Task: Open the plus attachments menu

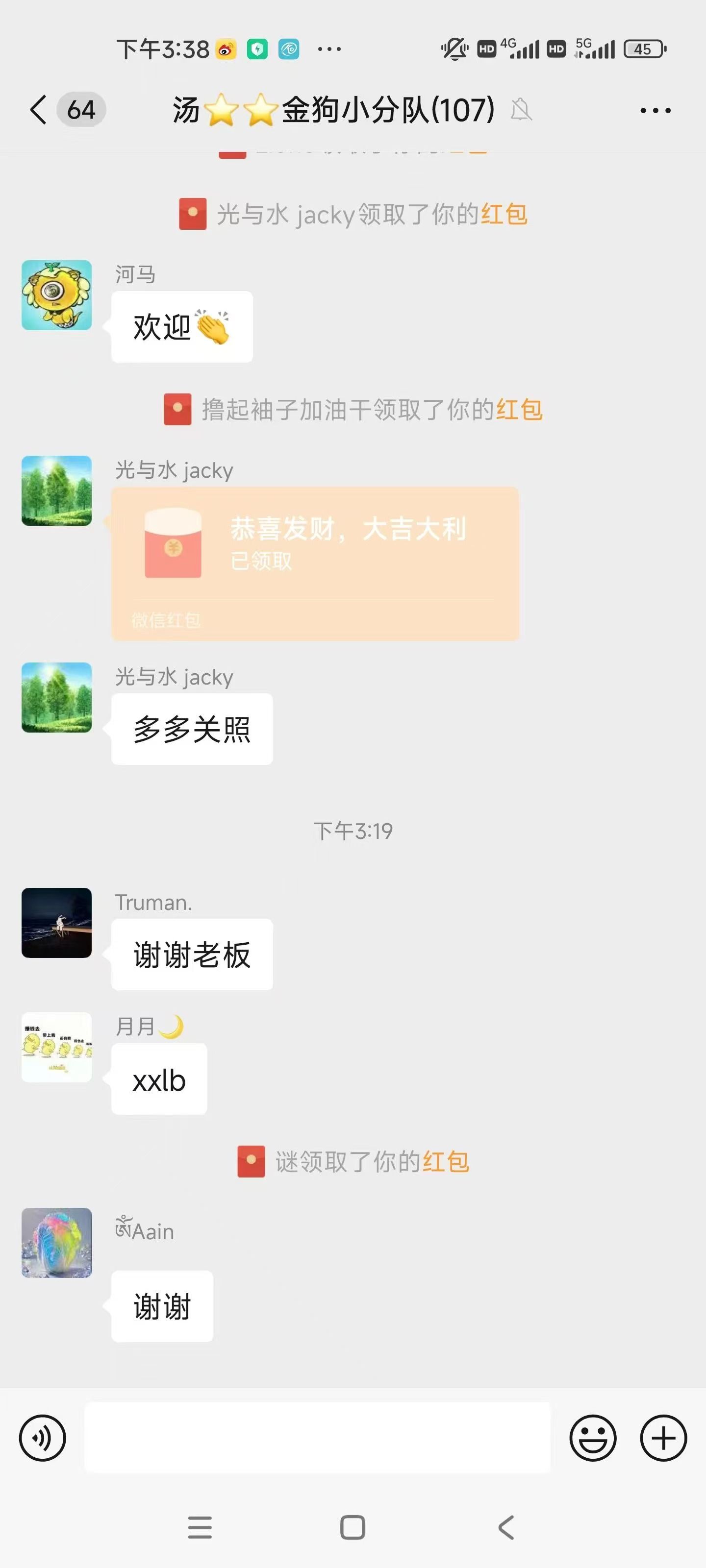Action: click(663, 1438)
